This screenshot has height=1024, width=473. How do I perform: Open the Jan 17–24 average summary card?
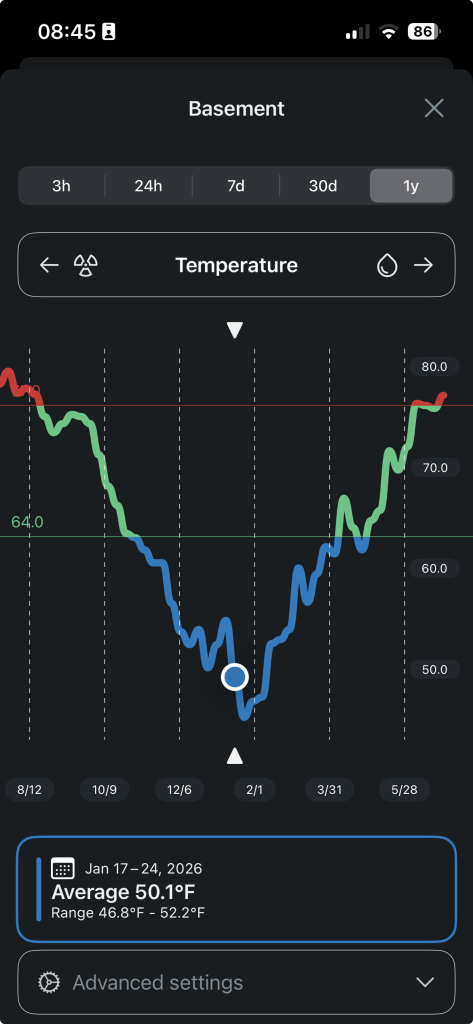pyautogui.click(x=236, y=889)
